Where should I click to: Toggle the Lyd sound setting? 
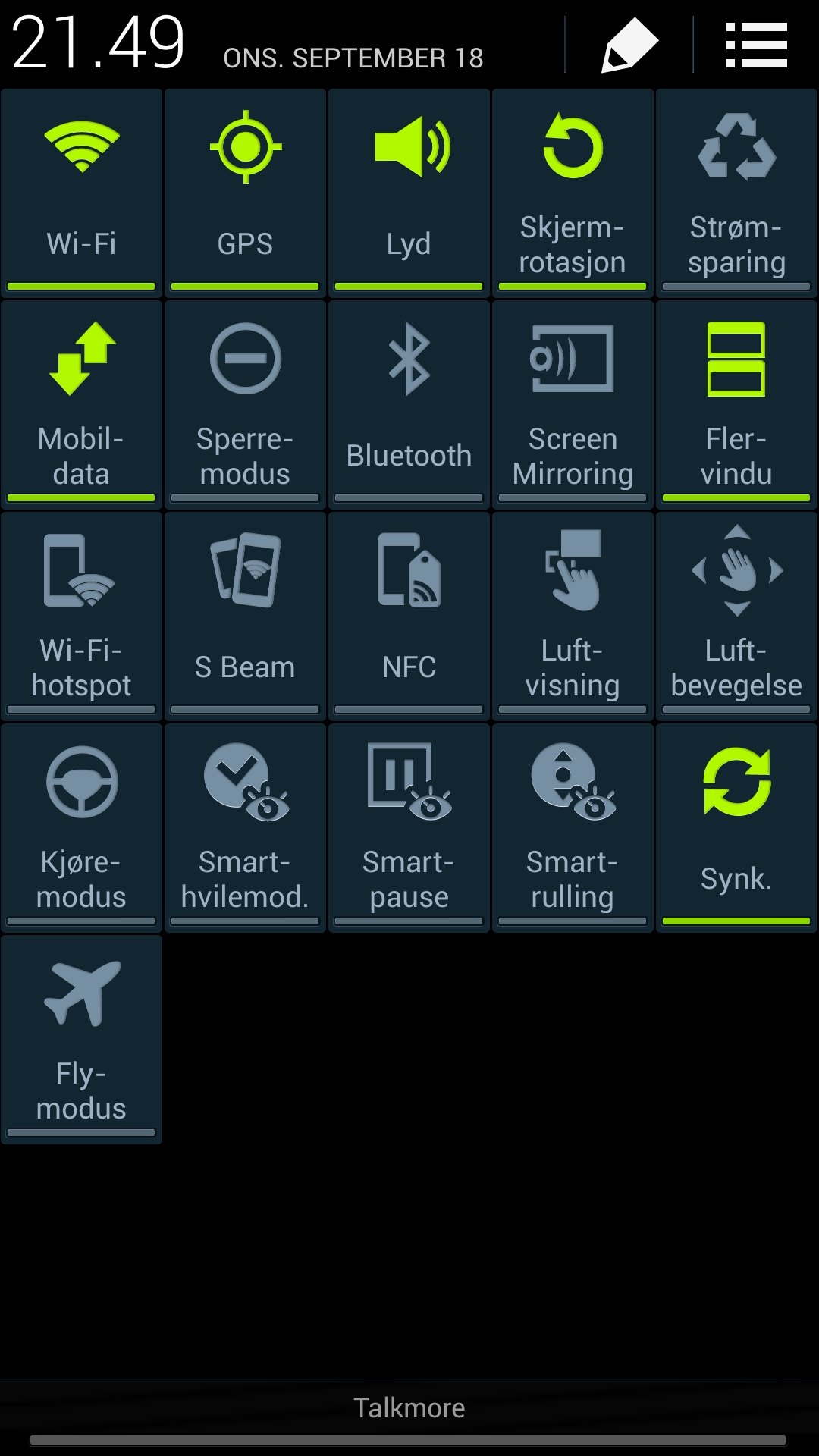click(409, 193)
